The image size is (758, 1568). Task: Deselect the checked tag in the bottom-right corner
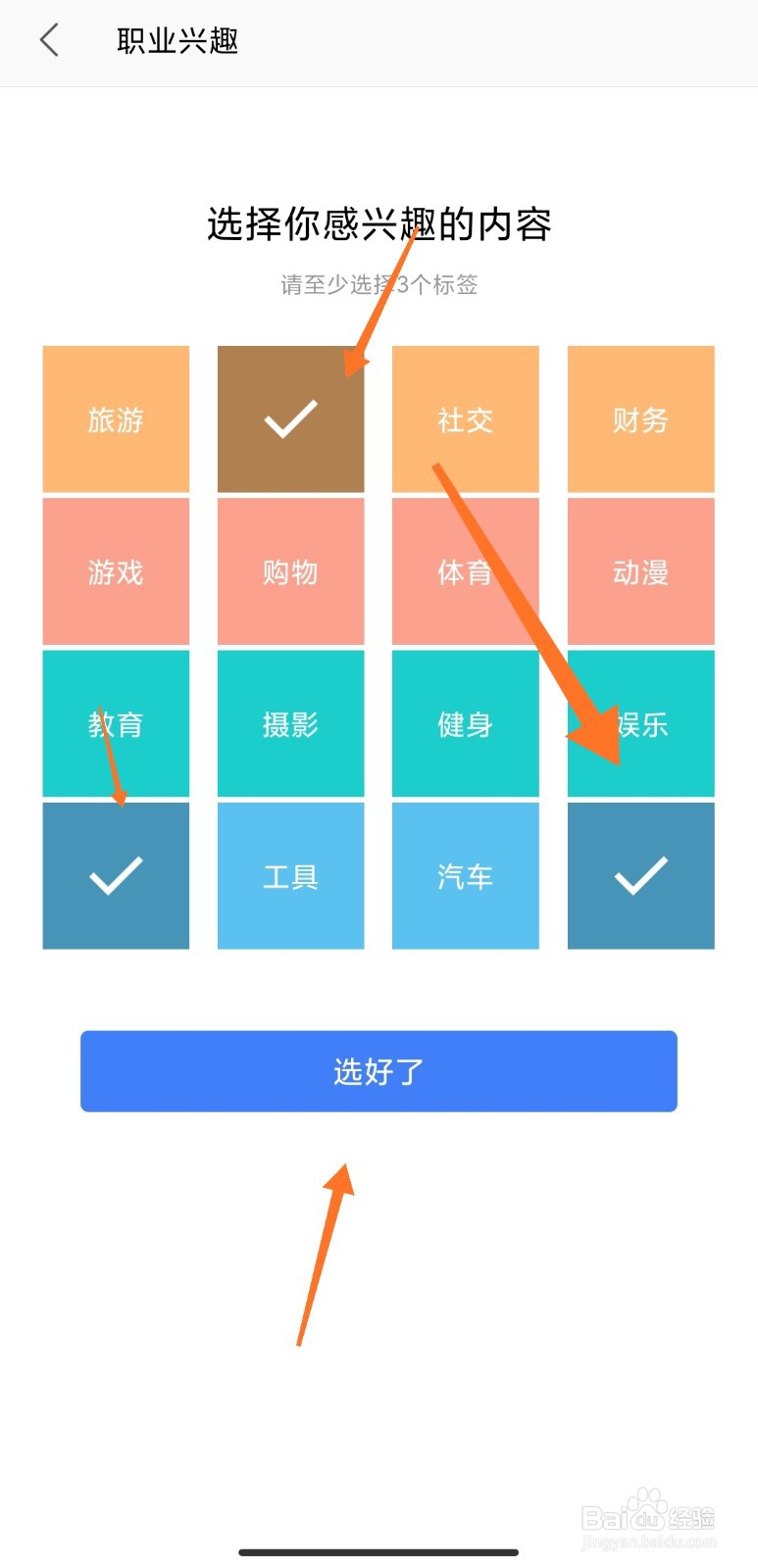coord(640,875)
